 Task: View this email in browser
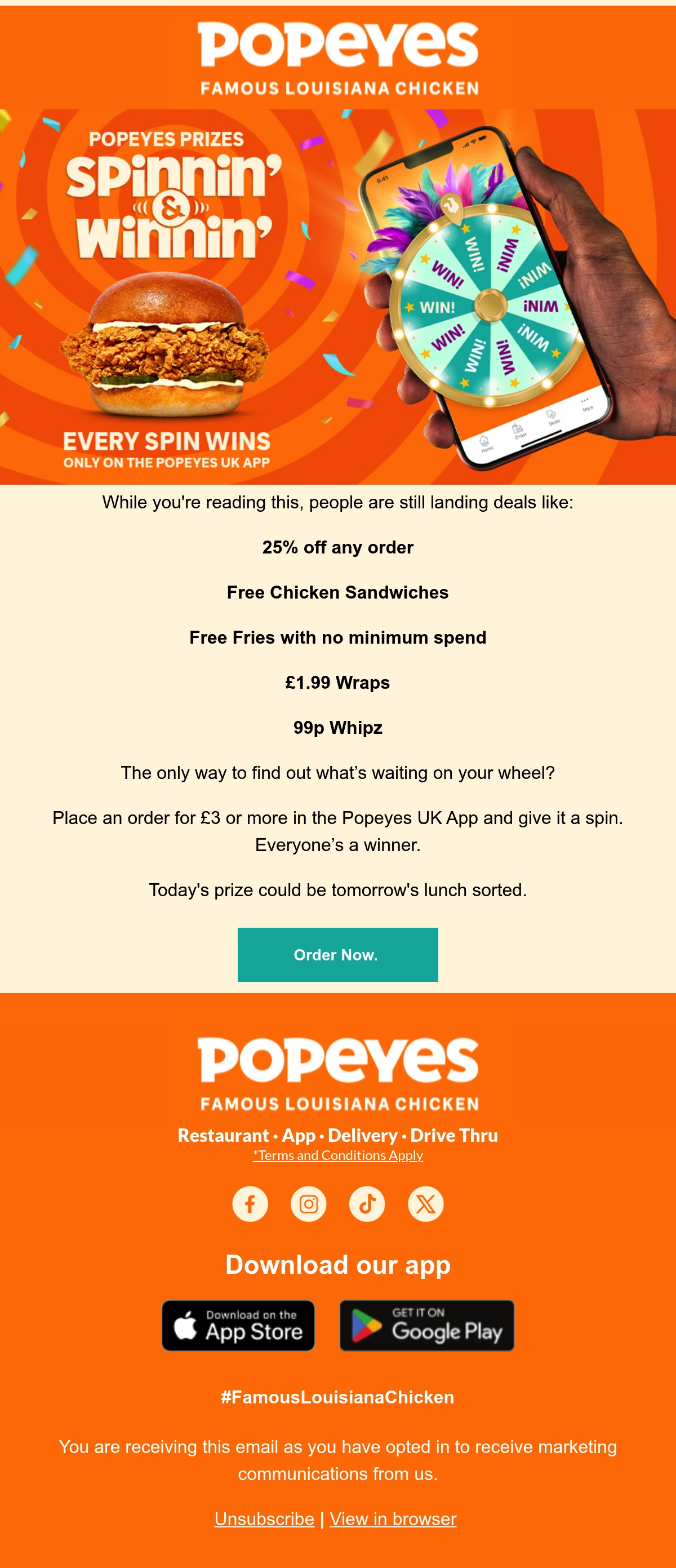pos(393,1519)
